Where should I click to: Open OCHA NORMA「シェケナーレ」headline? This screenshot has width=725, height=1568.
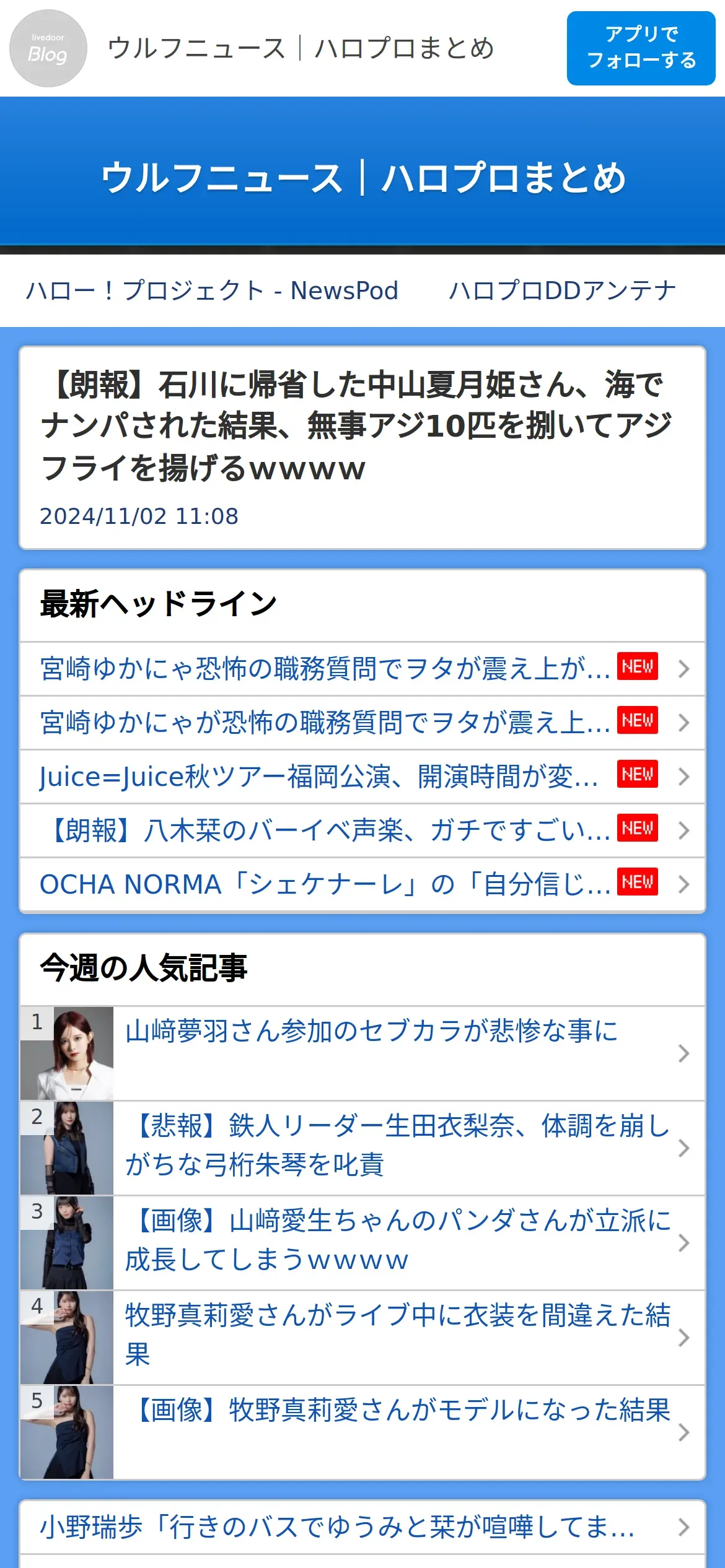point(362,884)
